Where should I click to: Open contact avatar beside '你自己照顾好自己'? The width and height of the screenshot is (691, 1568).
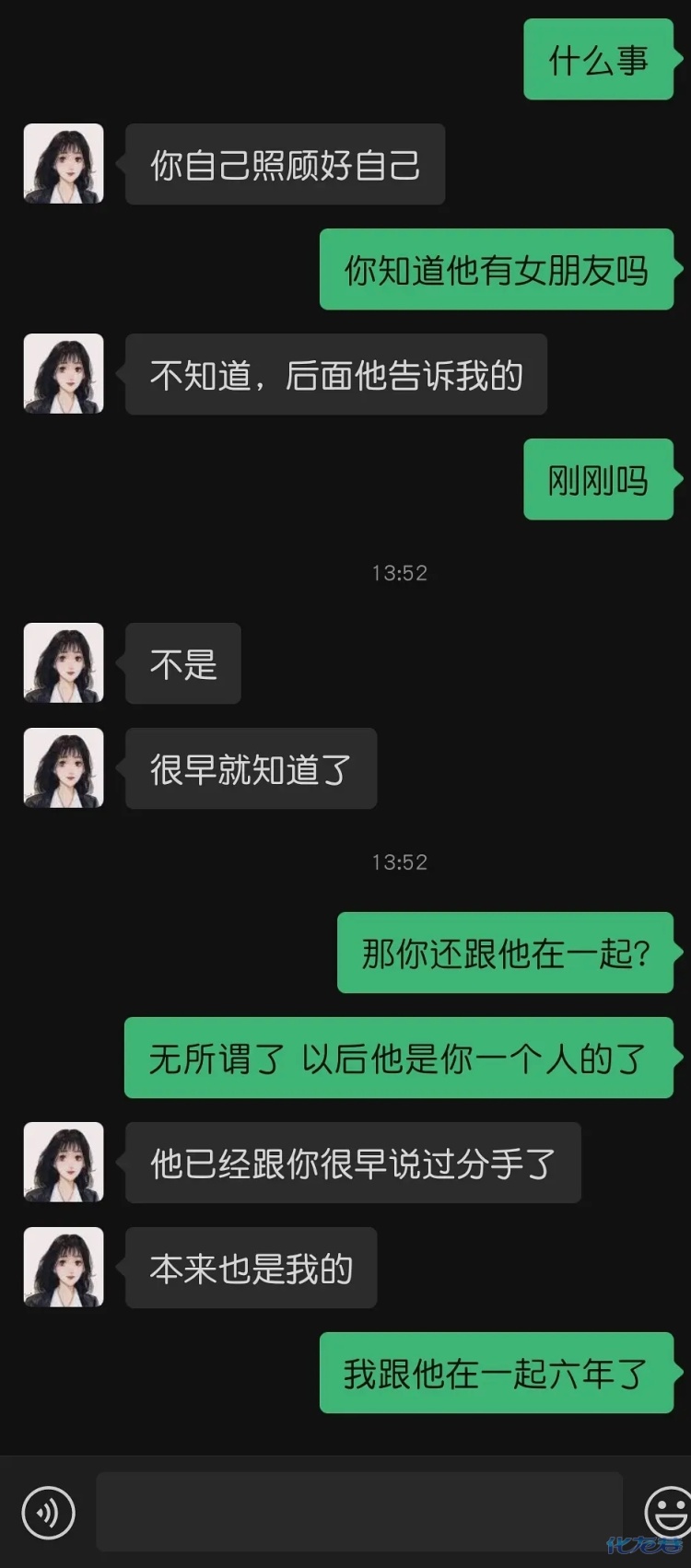[x=64, y=164]
